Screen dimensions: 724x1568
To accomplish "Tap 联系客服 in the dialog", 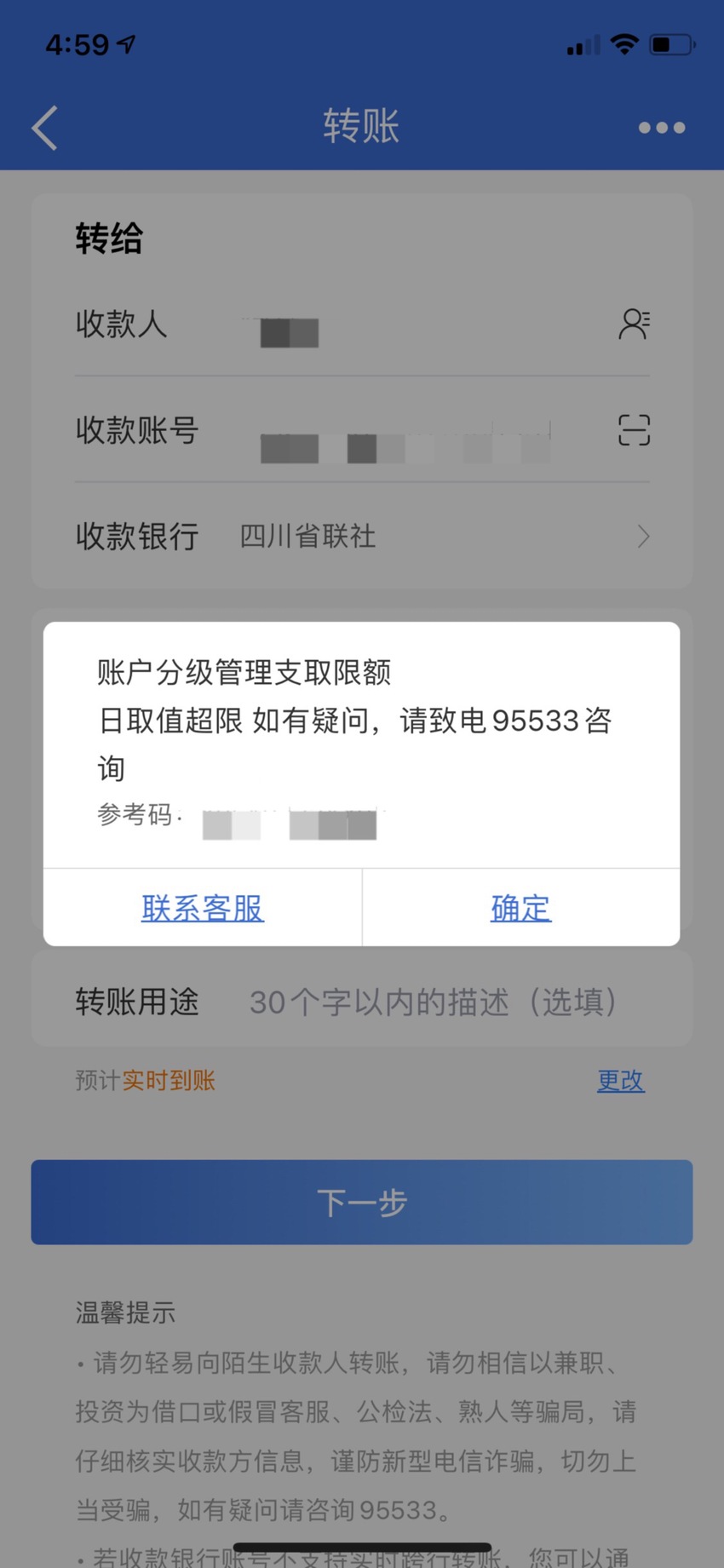I will tap(203, 908).
